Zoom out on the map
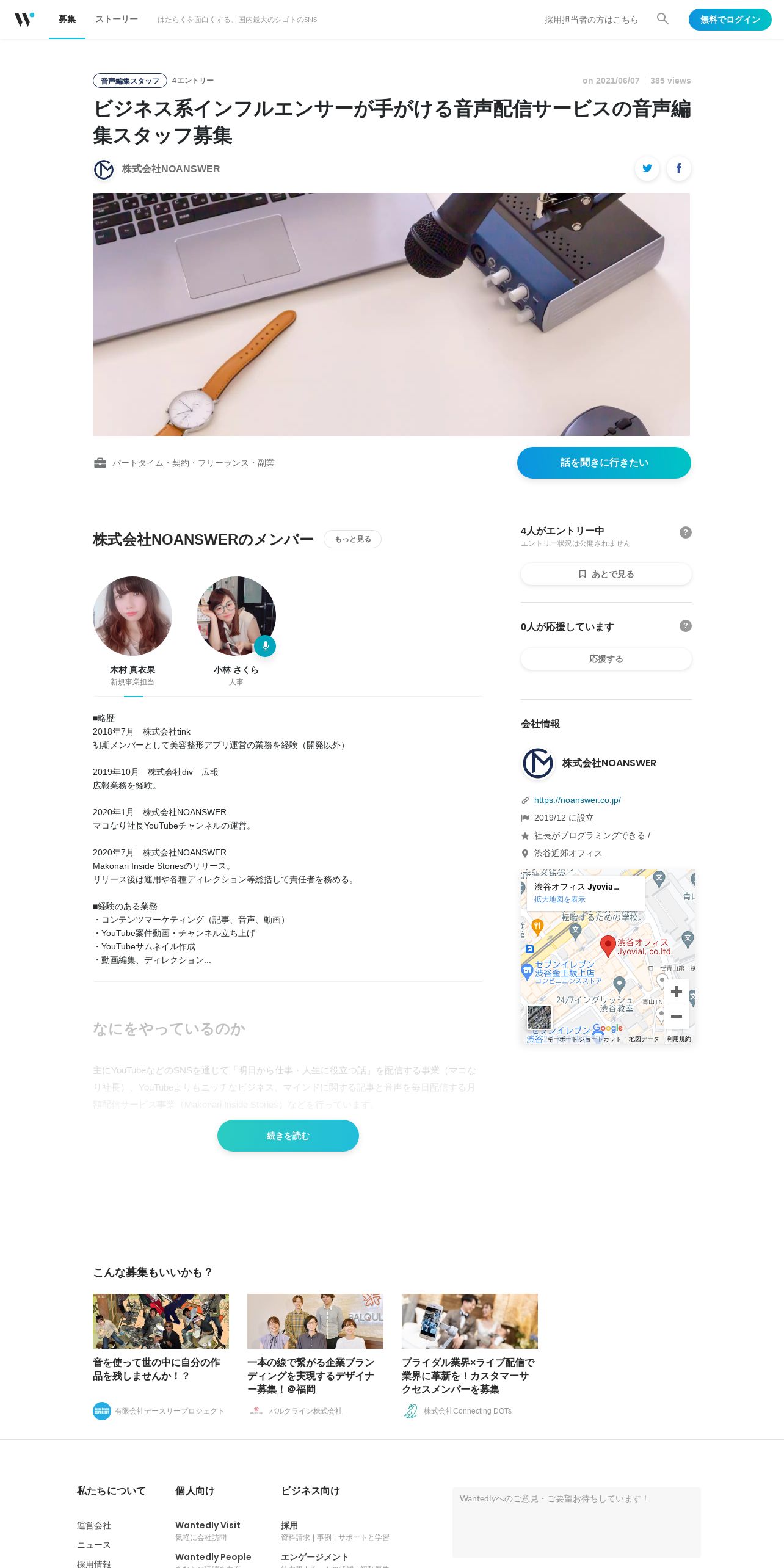 pyautogui.click(x=676, y=1017)
